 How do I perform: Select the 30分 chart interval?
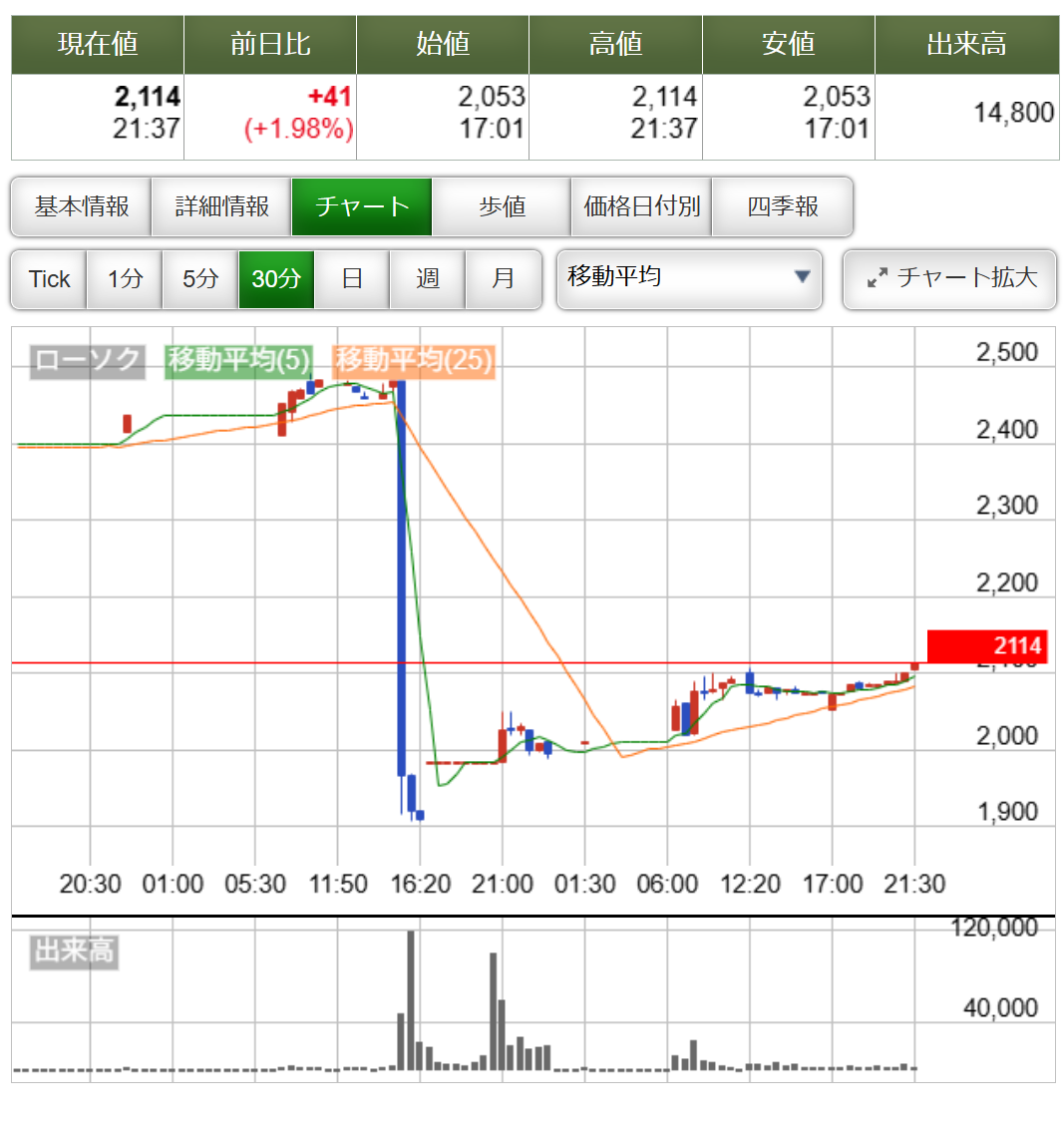tap(276, 278)
